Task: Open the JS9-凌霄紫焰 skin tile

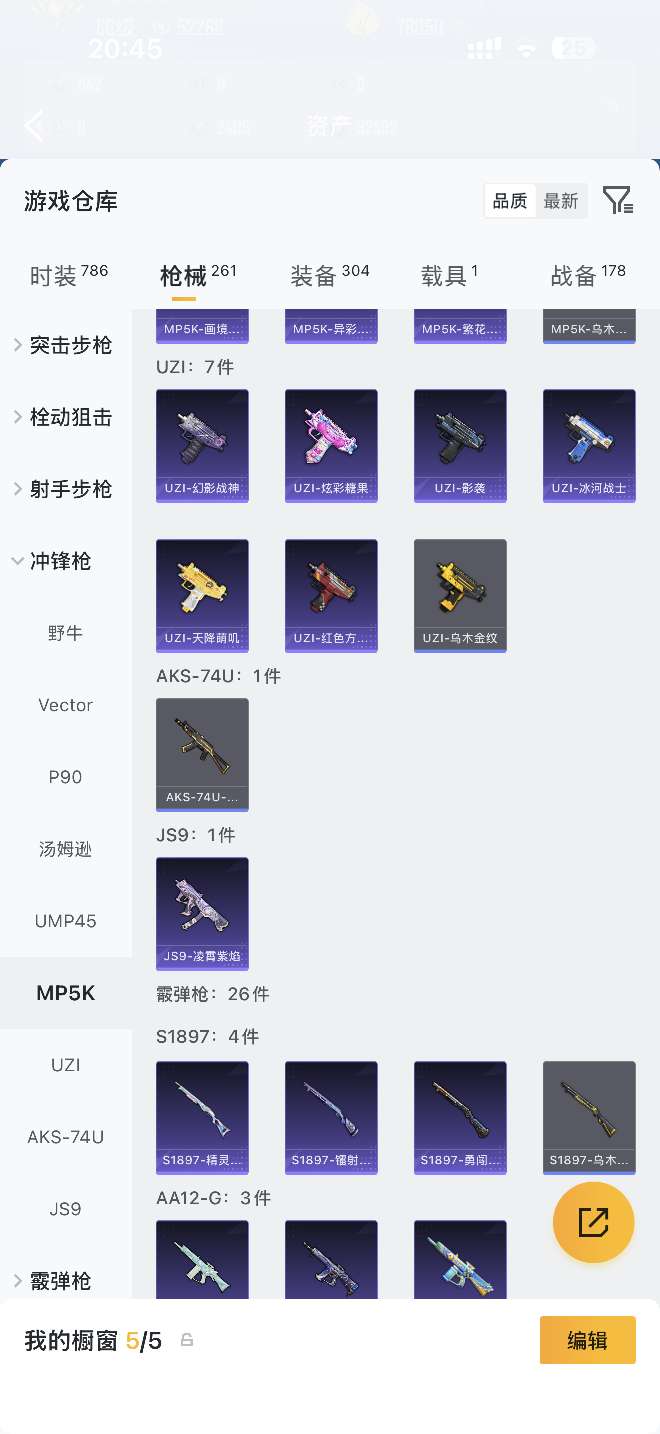Action: coord(202,913)
